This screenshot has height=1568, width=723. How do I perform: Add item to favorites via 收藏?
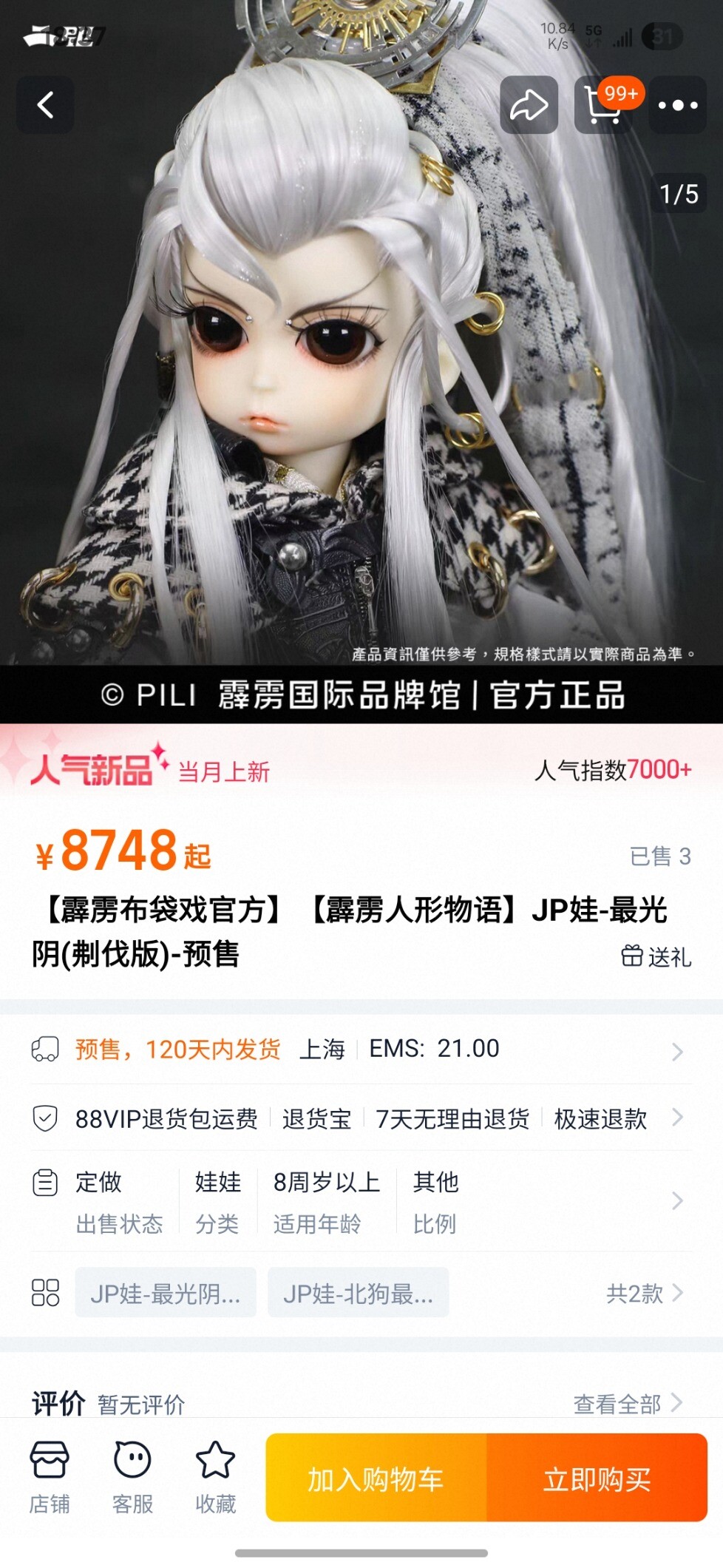(x=215, y=1478)
